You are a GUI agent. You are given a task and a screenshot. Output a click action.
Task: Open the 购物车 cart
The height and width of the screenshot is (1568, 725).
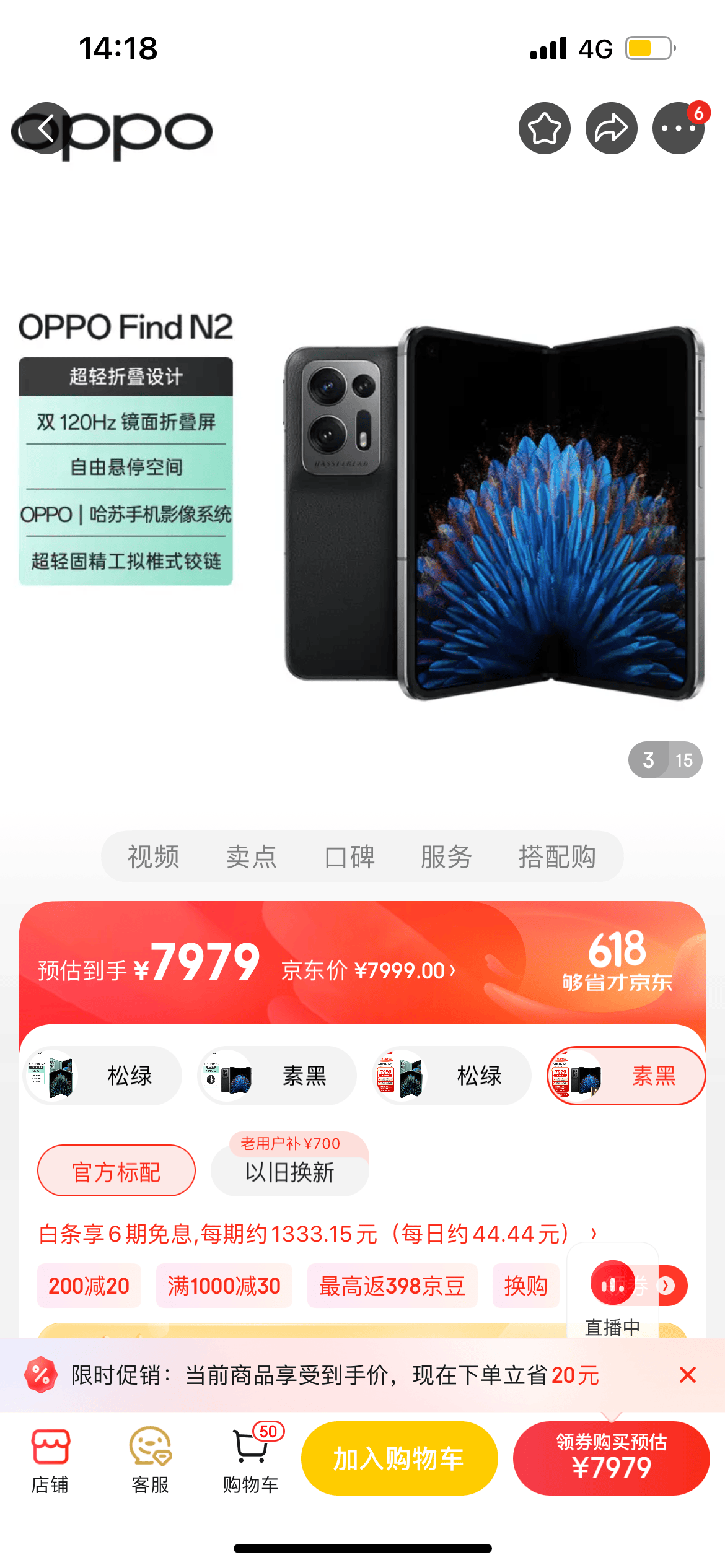click(252, 1461)
